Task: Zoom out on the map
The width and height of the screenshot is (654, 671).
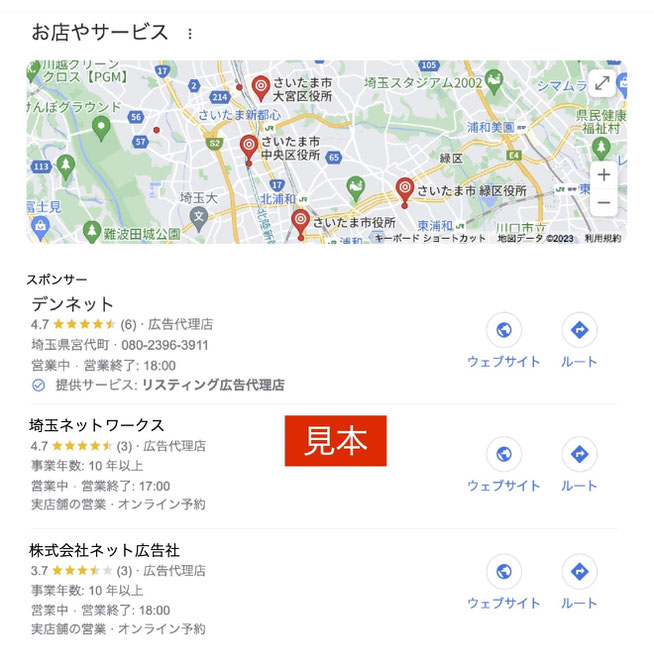Action: click(602, 204)
